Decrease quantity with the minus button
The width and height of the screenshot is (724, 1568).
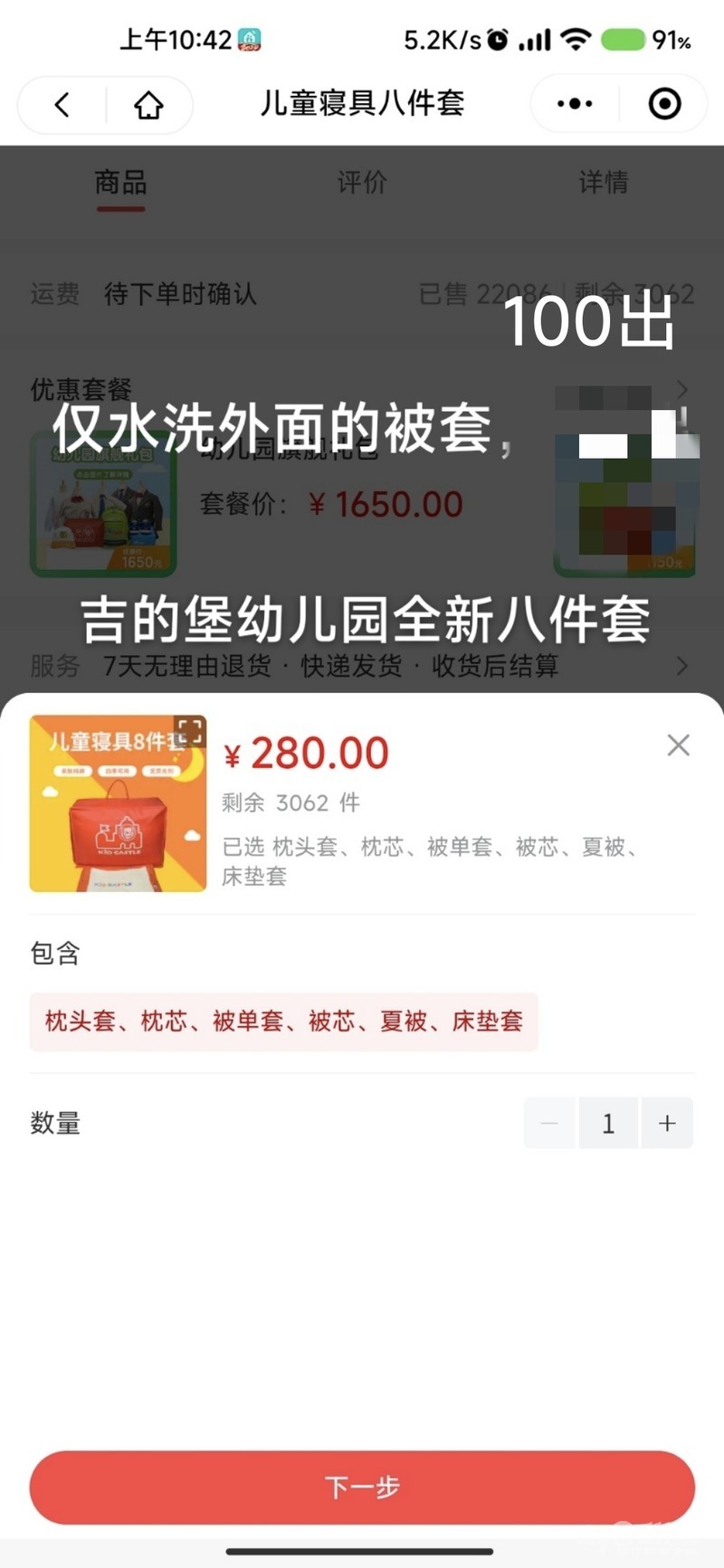(549, 1123)
